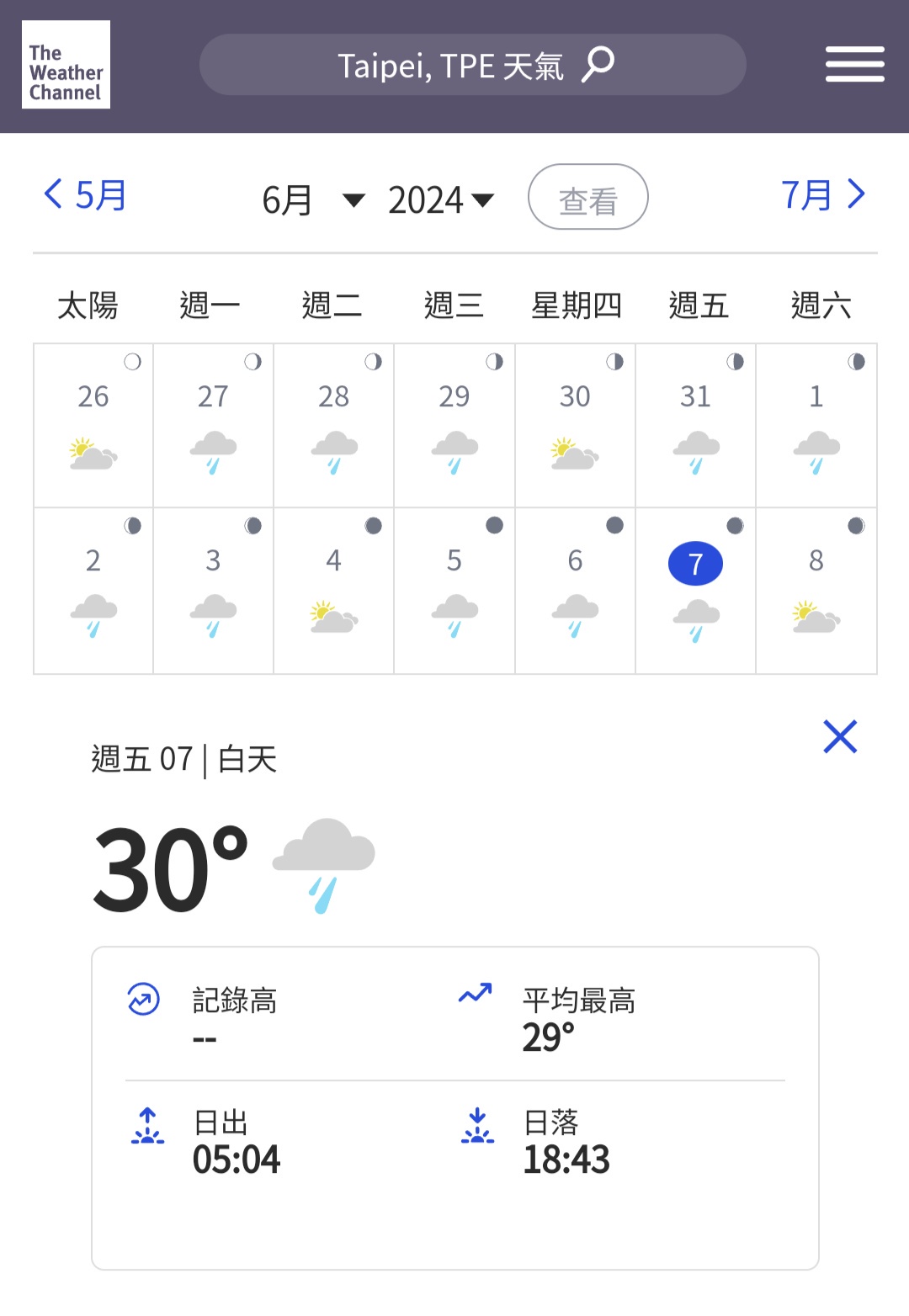Image resolution: width=909 pixels, height=1316 pixels.
Task: Select day 31 in the calendar
Action: pyautogui.click(x=695, y=425)
